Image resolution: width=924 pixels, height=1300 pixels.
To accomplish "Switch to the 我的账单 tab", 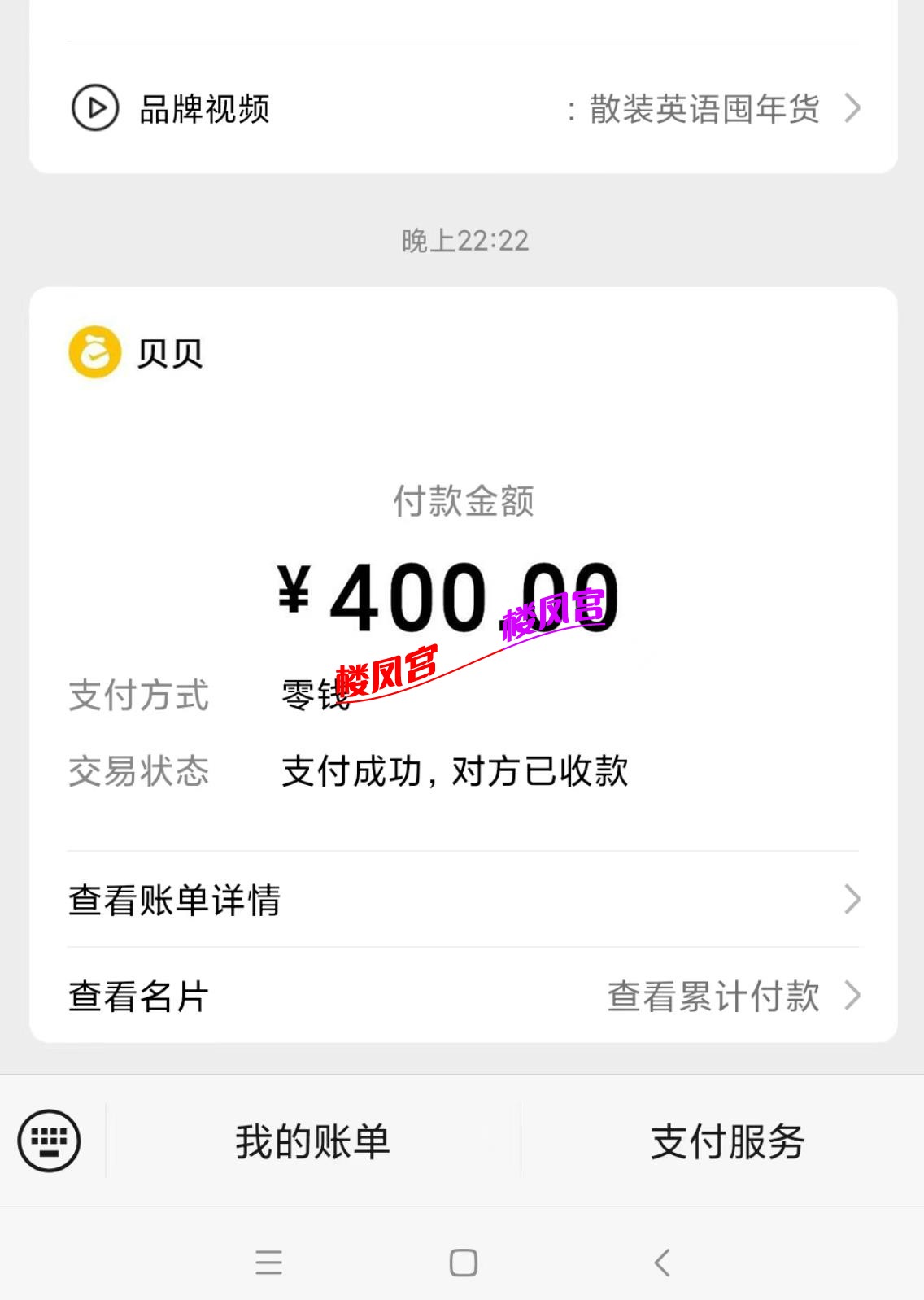I will tap(312, 1142).
